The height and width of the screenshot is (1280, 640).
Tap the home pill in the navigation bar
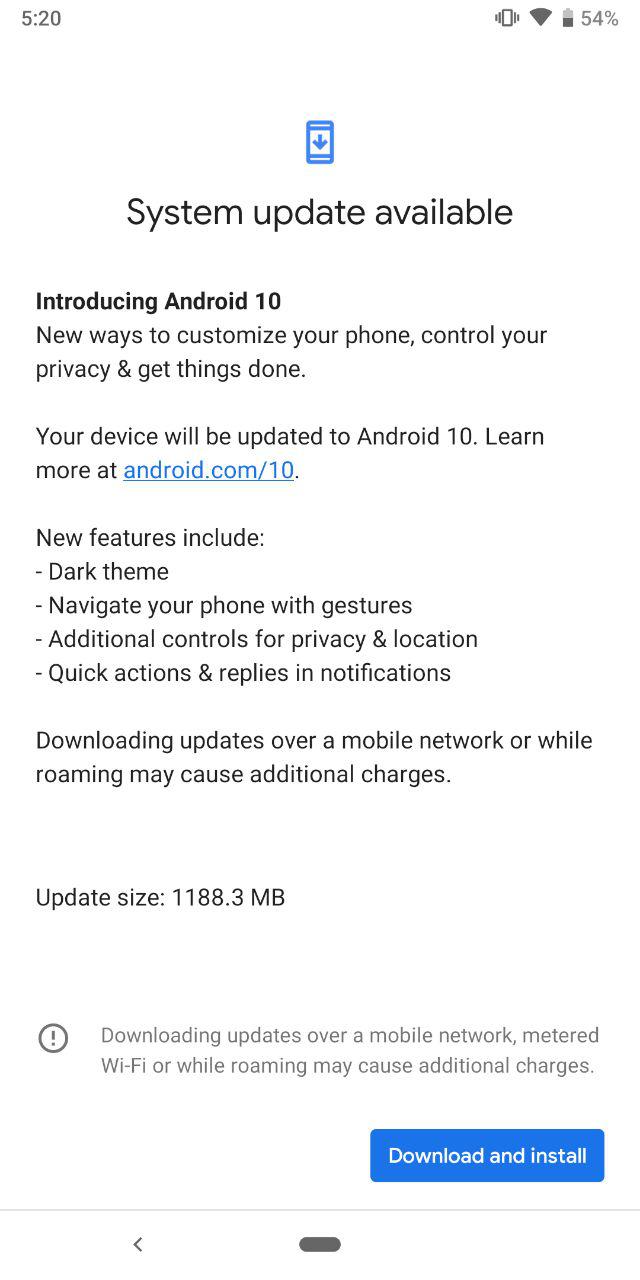320,1244
